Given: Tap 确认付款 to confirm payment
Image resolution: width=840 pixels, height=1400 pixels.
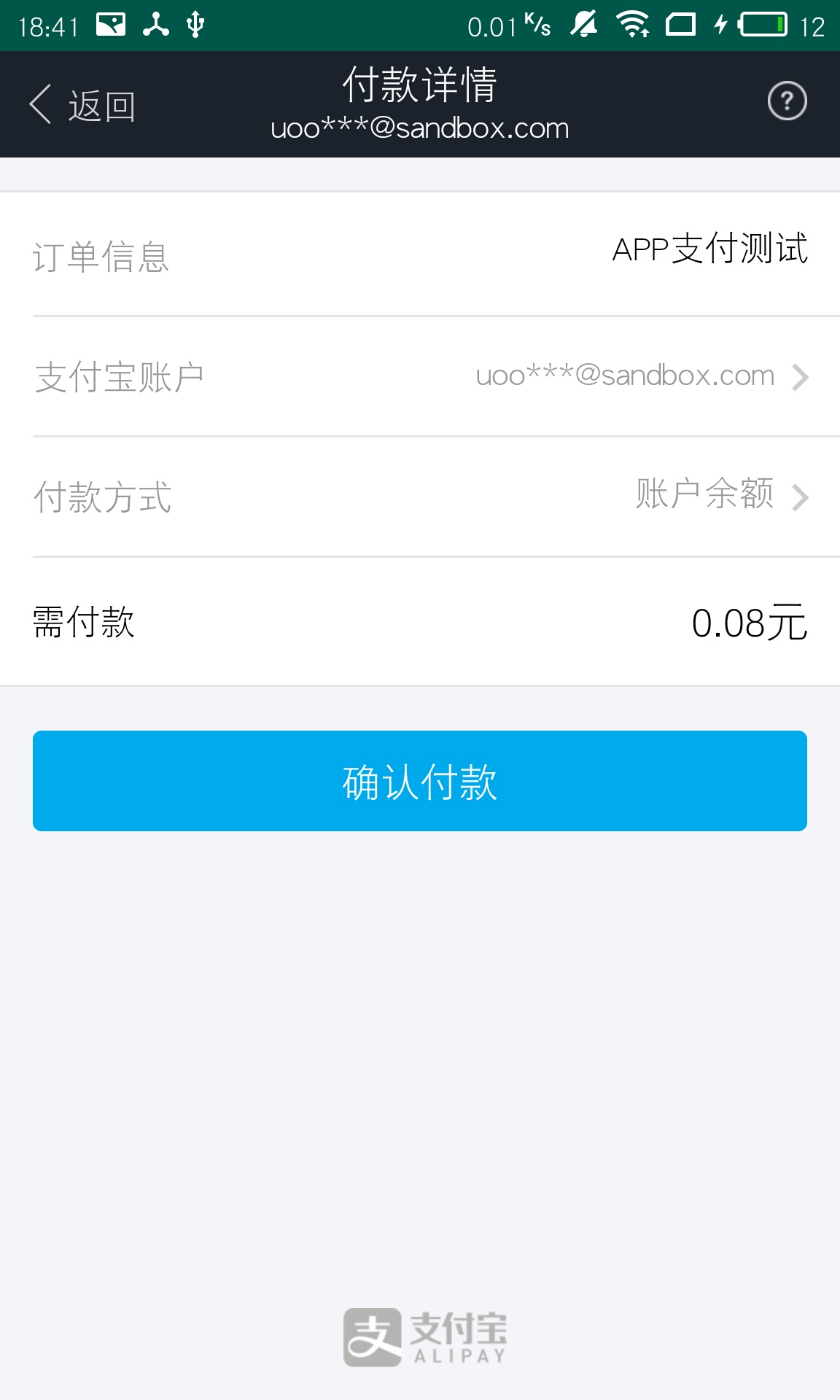Looking at the screenshot, I should coord(420,781).
